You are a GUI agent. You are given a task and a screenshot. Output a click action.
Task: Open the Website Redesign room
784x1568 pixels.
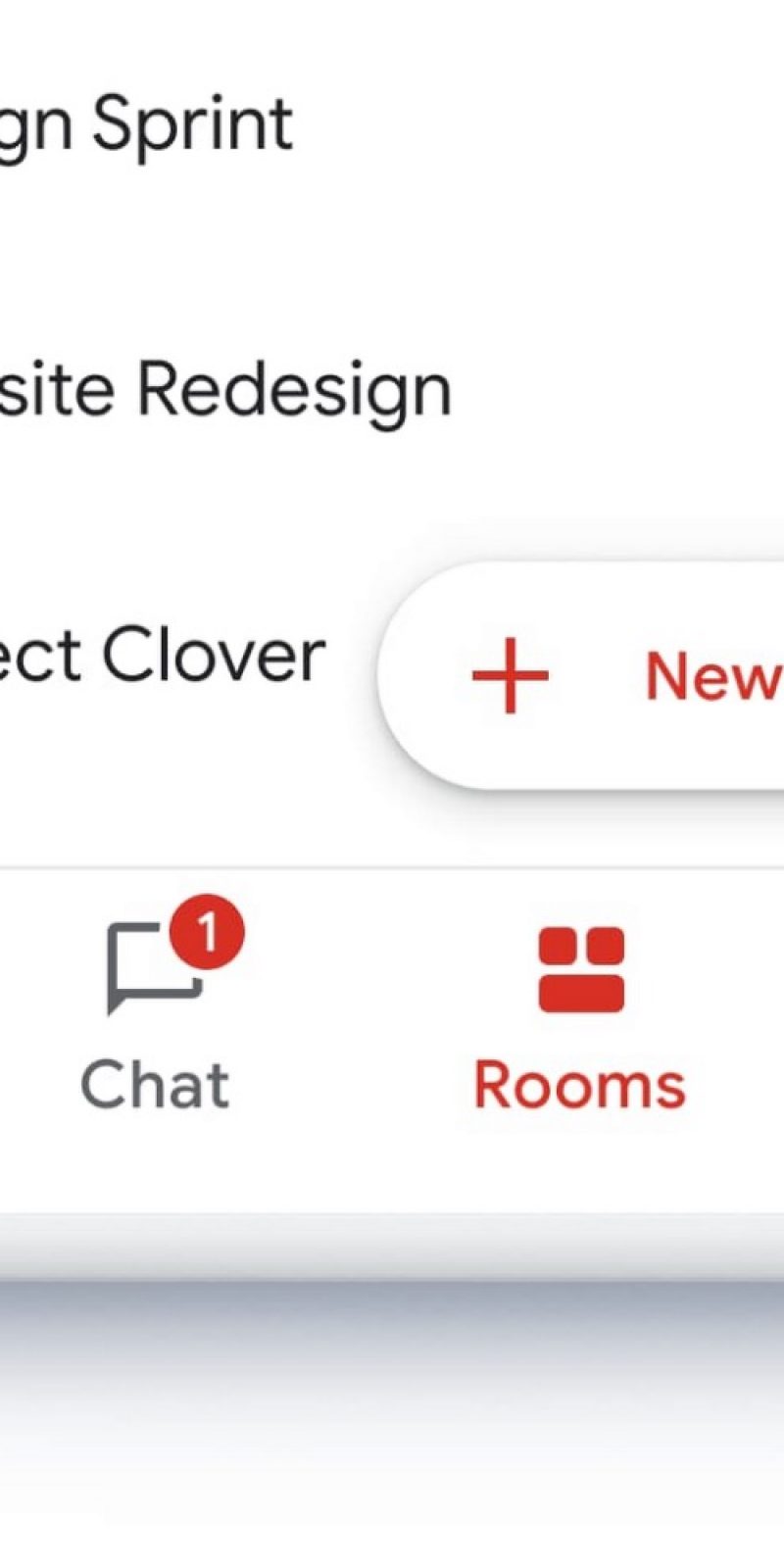[225, 390]
